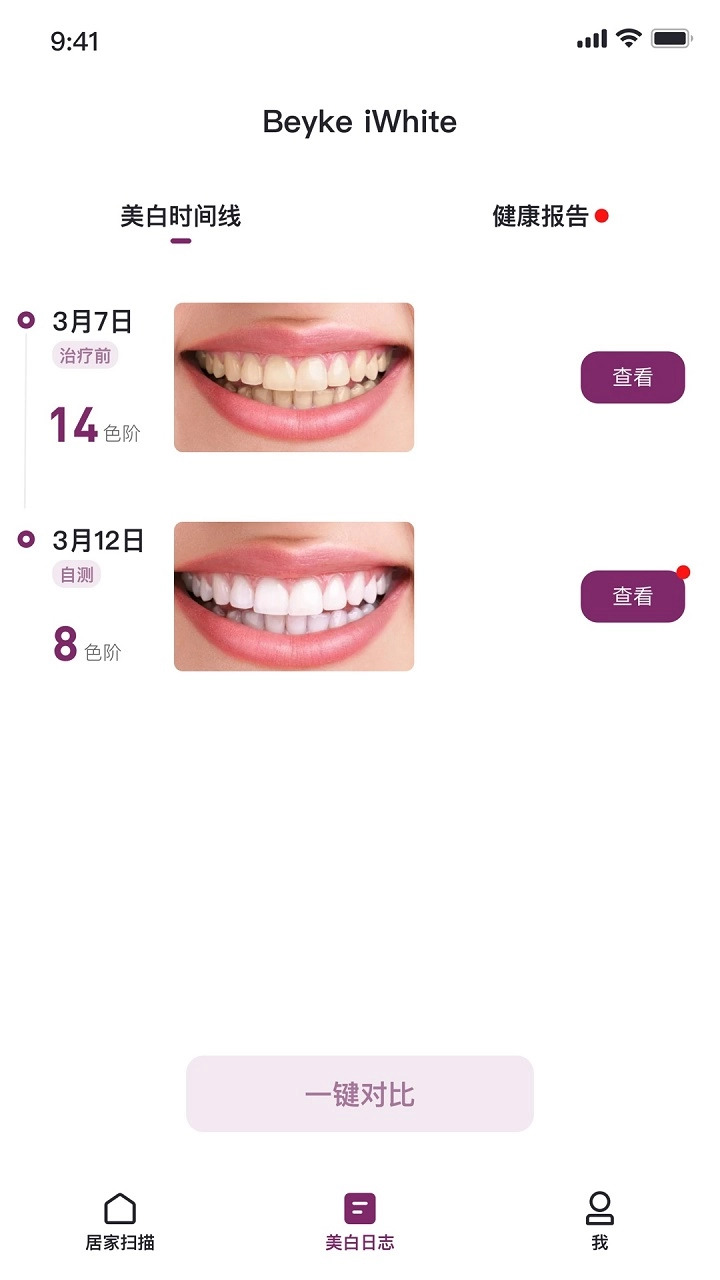The image size is (720, 1280).
Task: Tap 查看 for the 3月12日 record
Action: pos(632,596)
